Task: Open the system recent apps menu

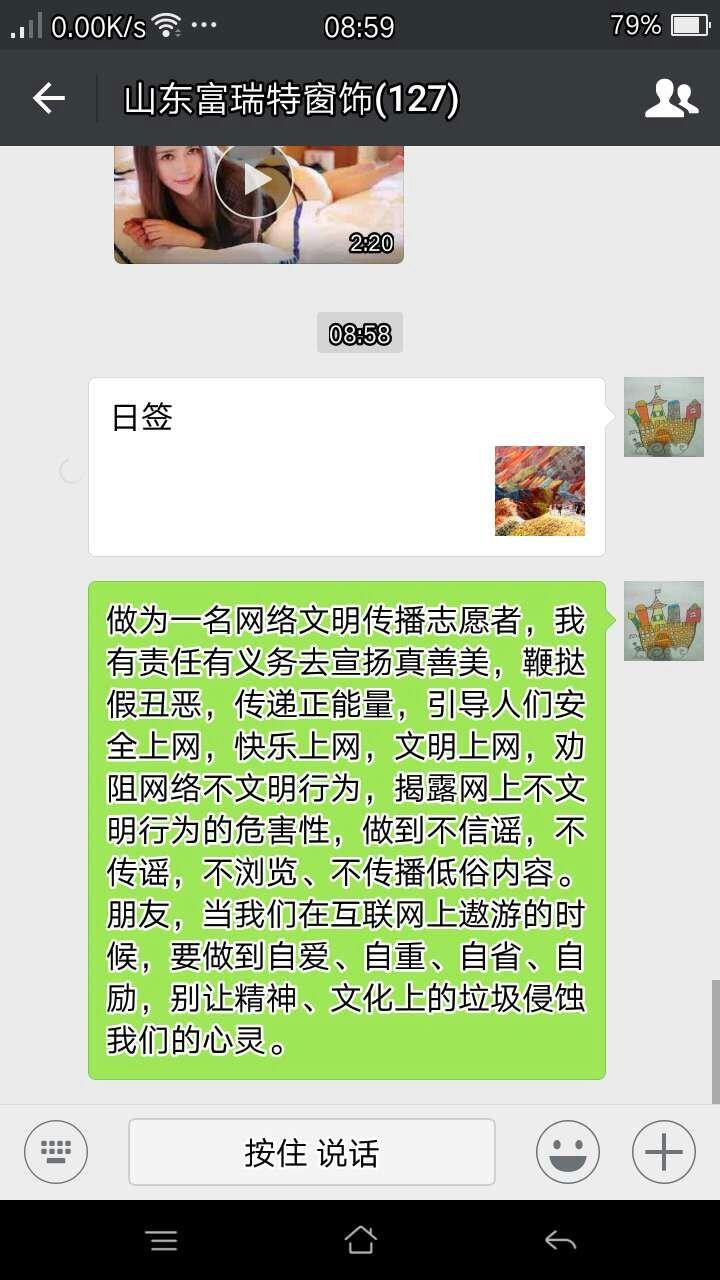Action: coord(162,1241)
